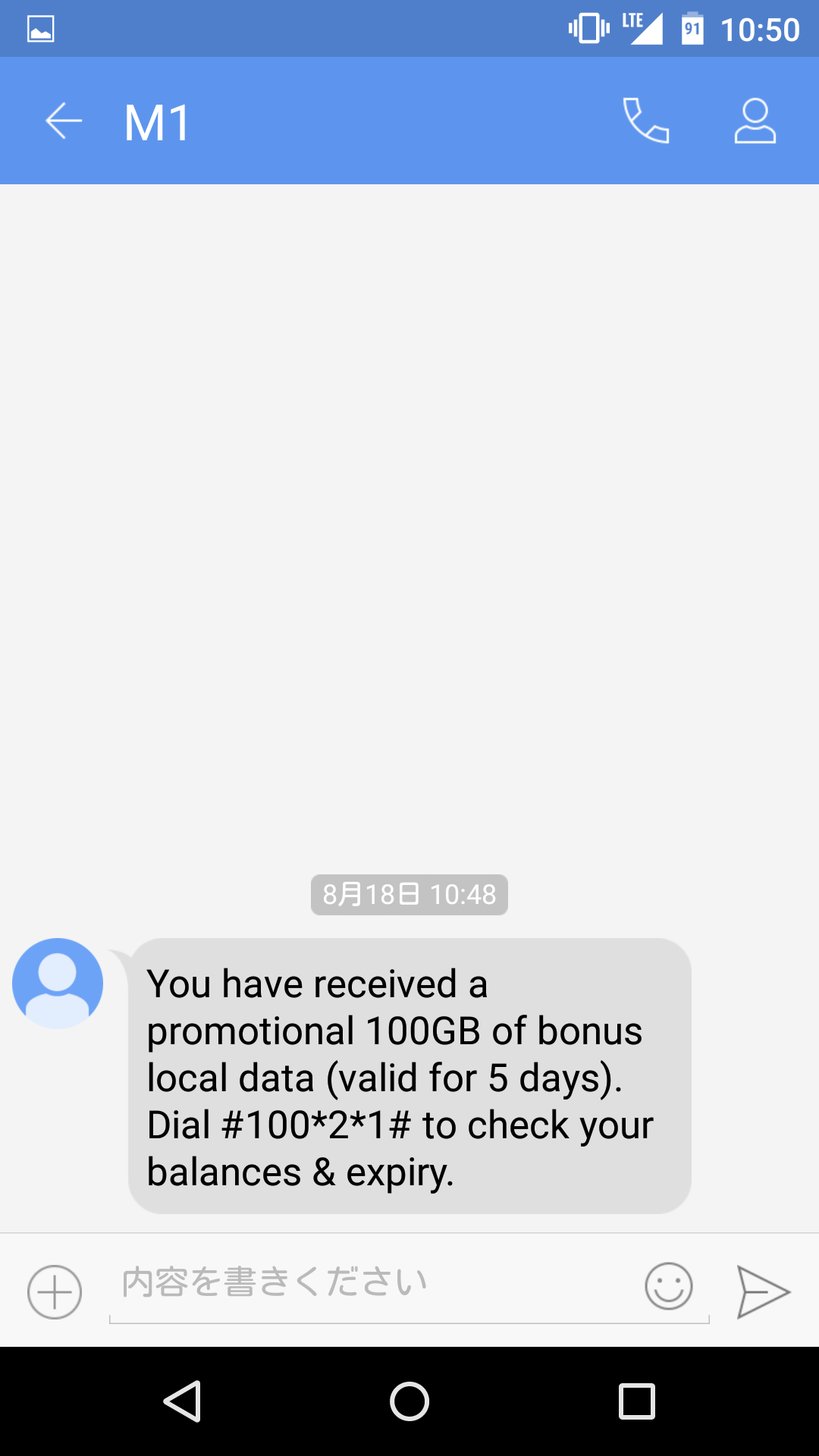Tap the sender avatar beside the message
Screen dimensions: 819x1456
(58, 984)
